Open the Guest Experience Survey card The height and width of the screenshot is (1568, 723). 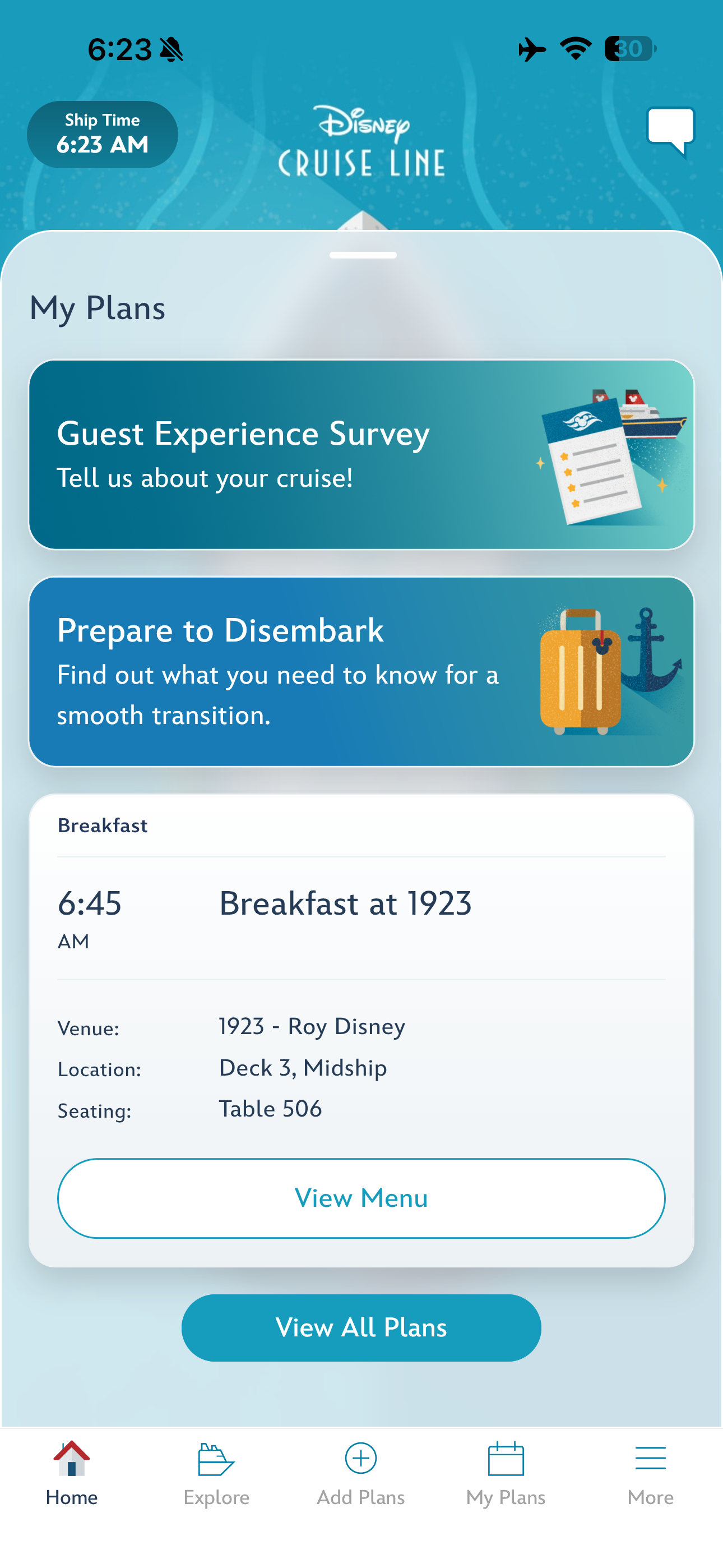coord(361,455)
